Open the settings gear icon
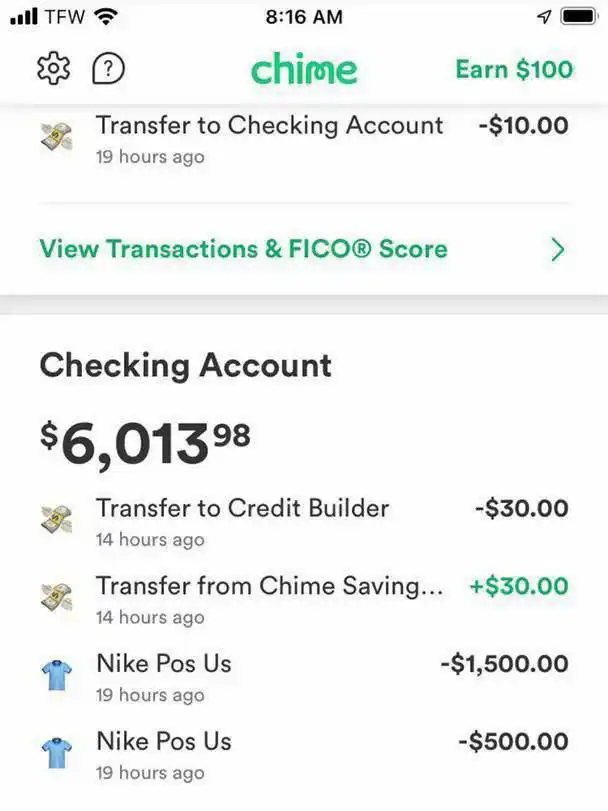The width and height of the screenshot is (608, 811). [52, 69]
